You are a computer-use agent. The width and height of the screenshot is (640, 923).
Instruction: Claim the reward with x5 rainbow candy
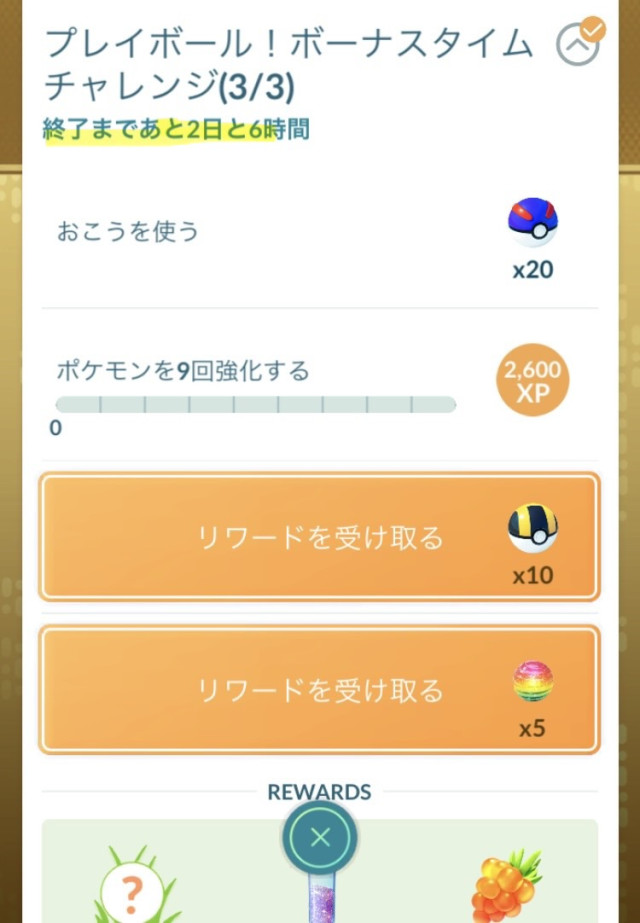coord(319,690)
